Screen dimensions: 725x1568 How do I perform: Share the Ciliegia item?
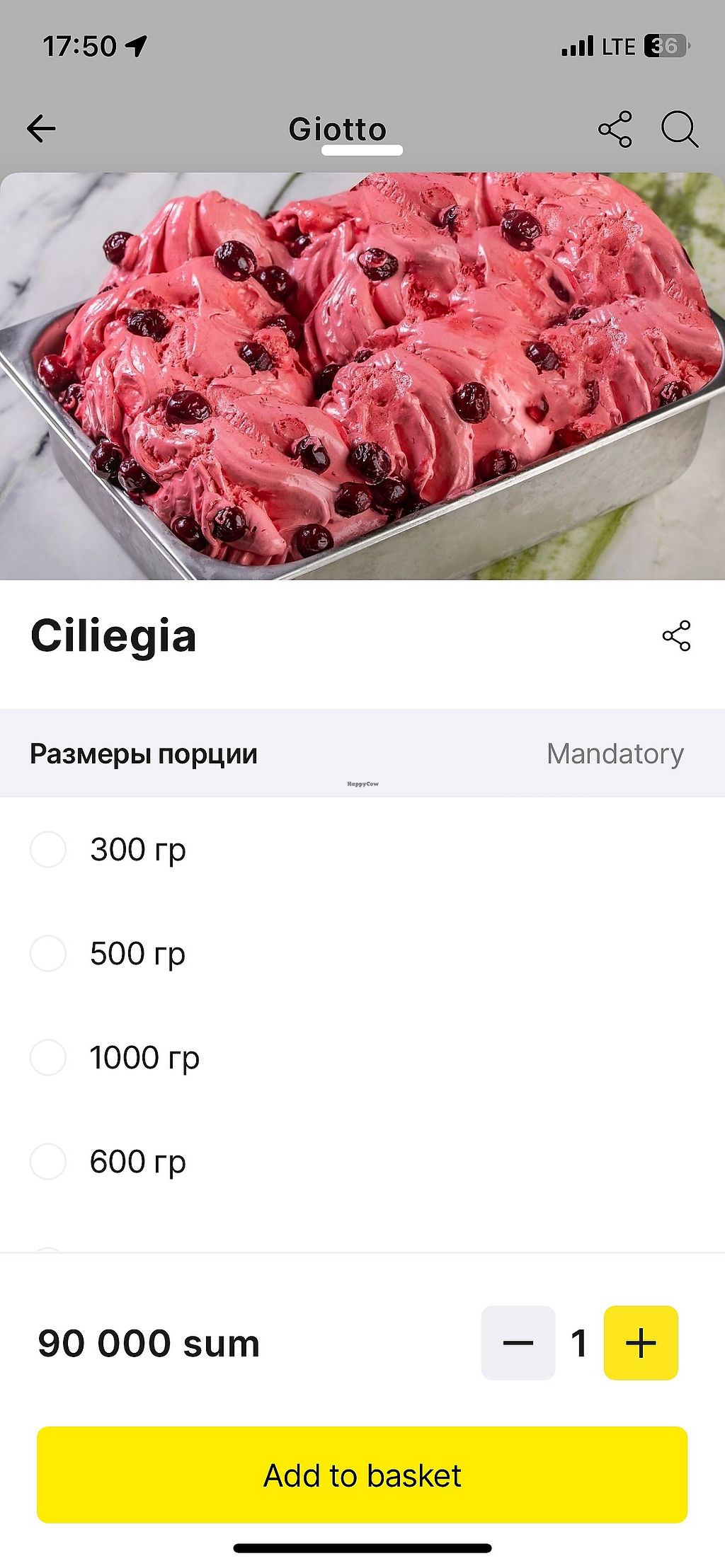point(676,635)
